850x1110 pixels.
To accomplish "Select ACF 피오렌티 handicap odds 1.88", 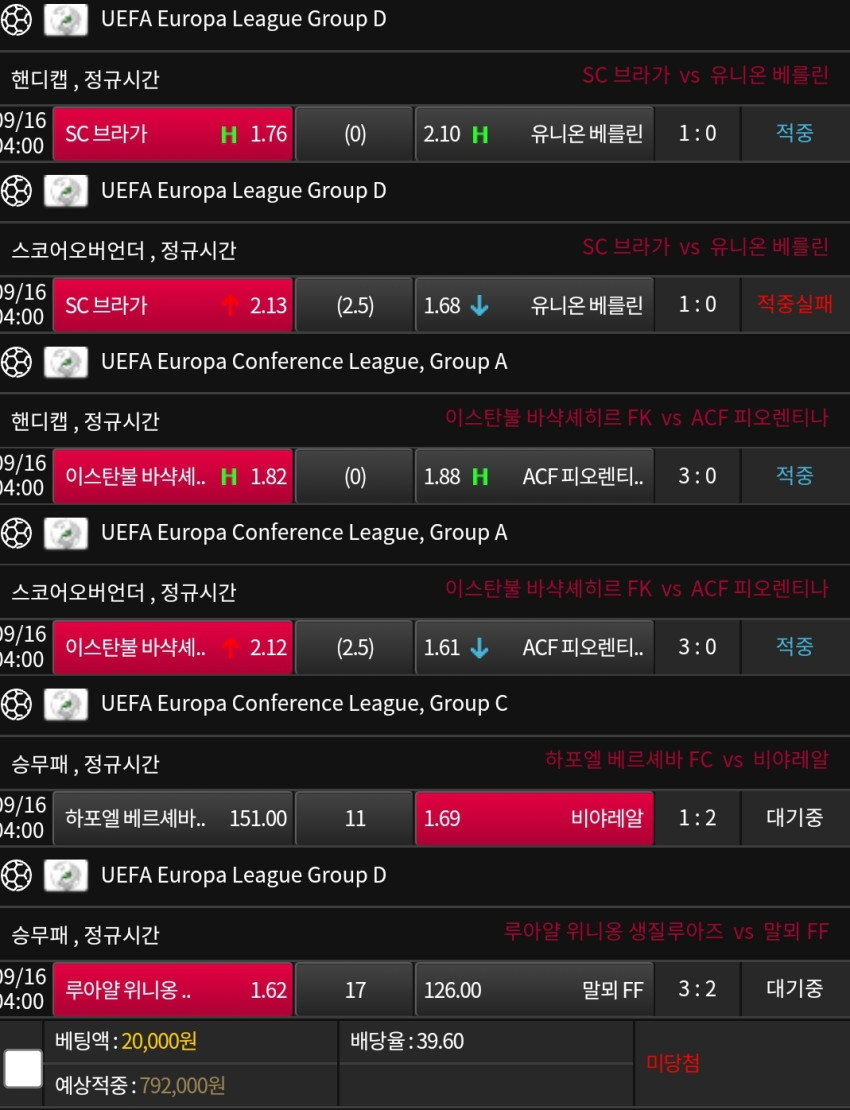I will [534, 476].
